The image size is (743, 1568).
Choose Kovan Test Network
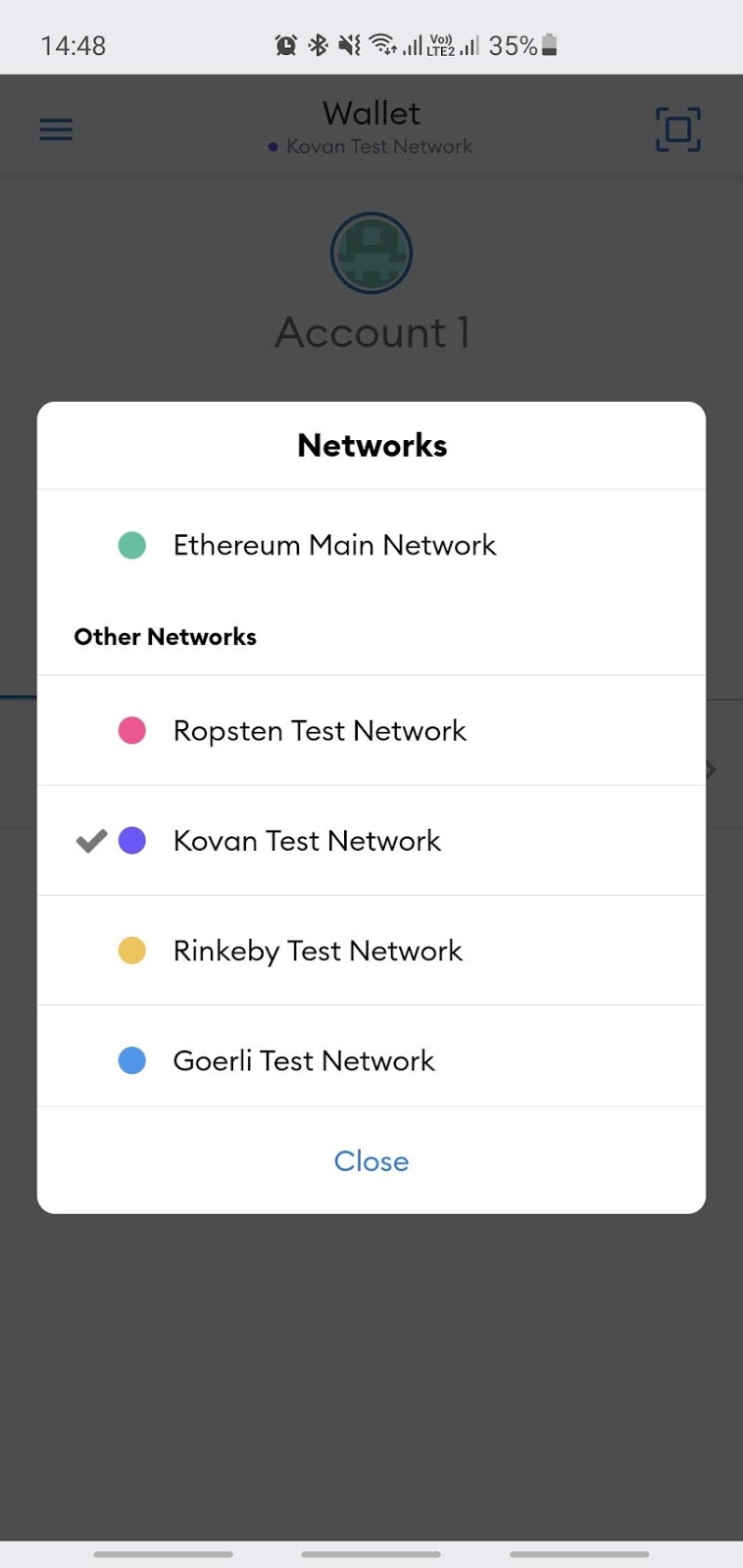coord(371,840)
